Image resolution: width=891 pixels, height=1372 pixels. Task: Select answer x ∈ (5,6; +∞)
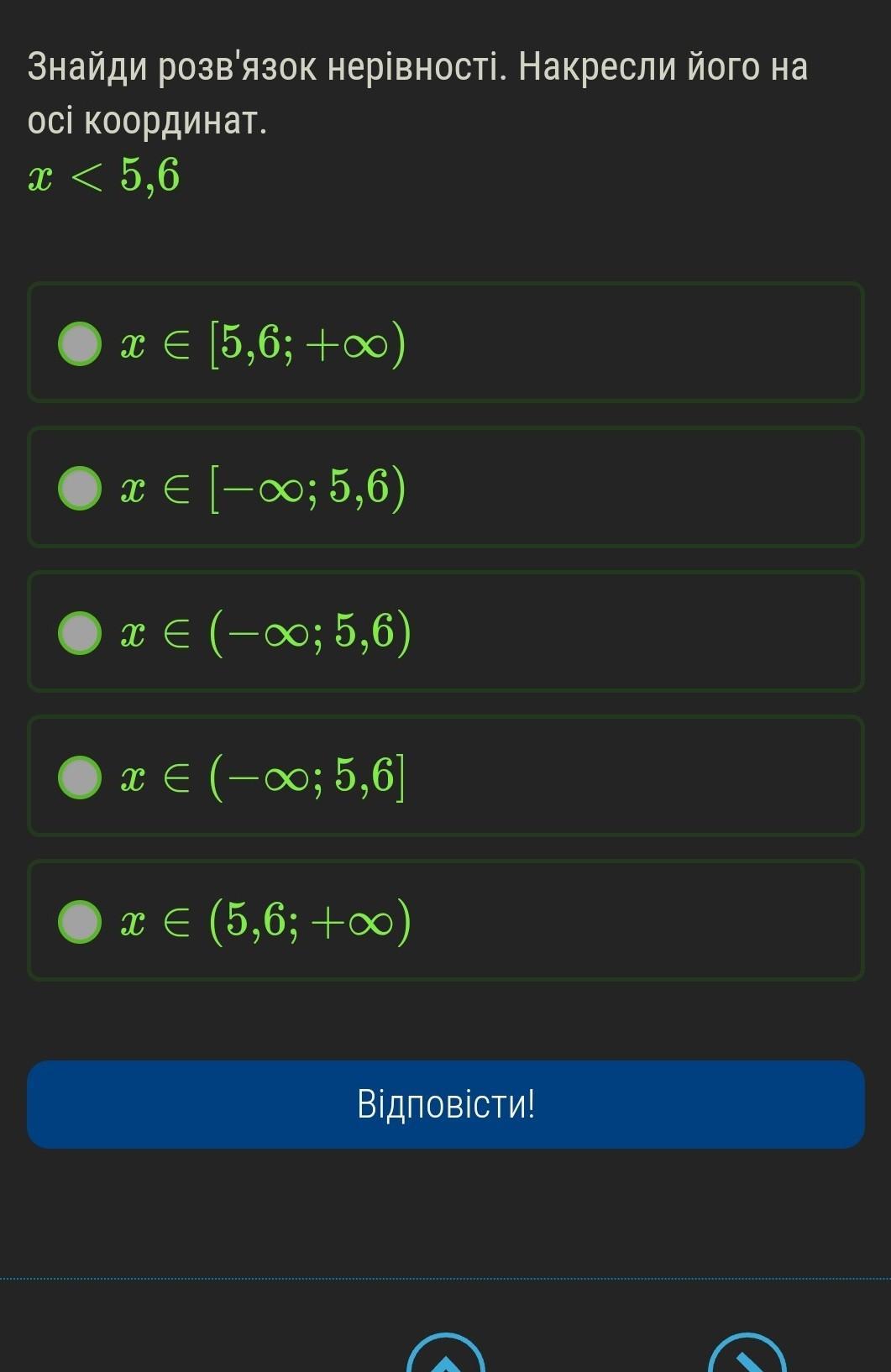(81, 921)
